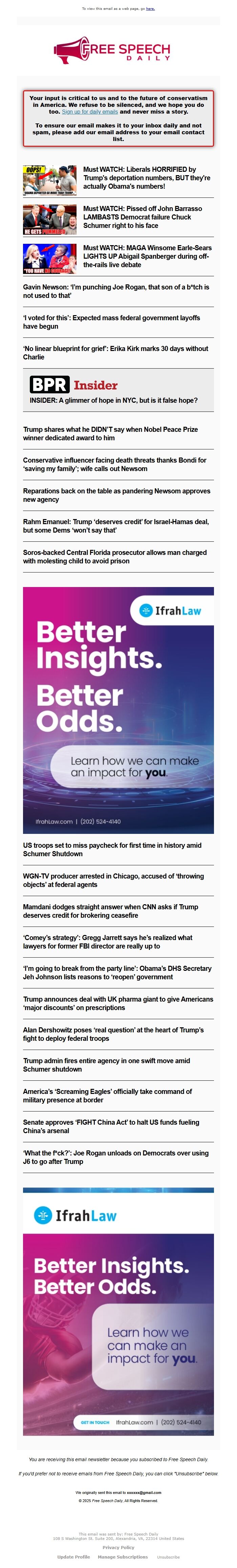Open Reparations back on the table article

pos(116,495)
